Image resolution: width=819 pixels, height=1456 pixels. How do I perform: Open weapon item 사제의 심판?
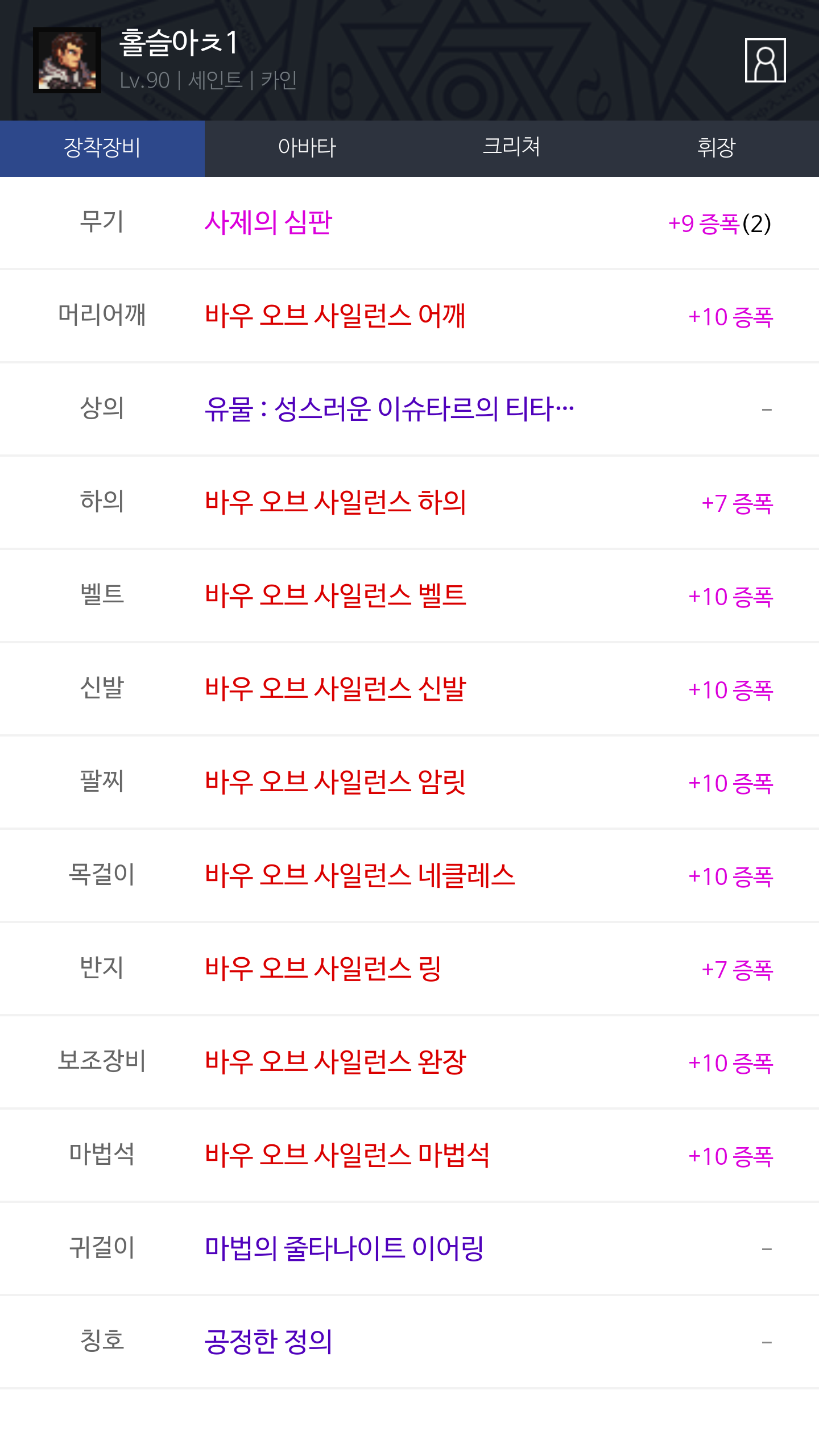[x=409, y=222]
